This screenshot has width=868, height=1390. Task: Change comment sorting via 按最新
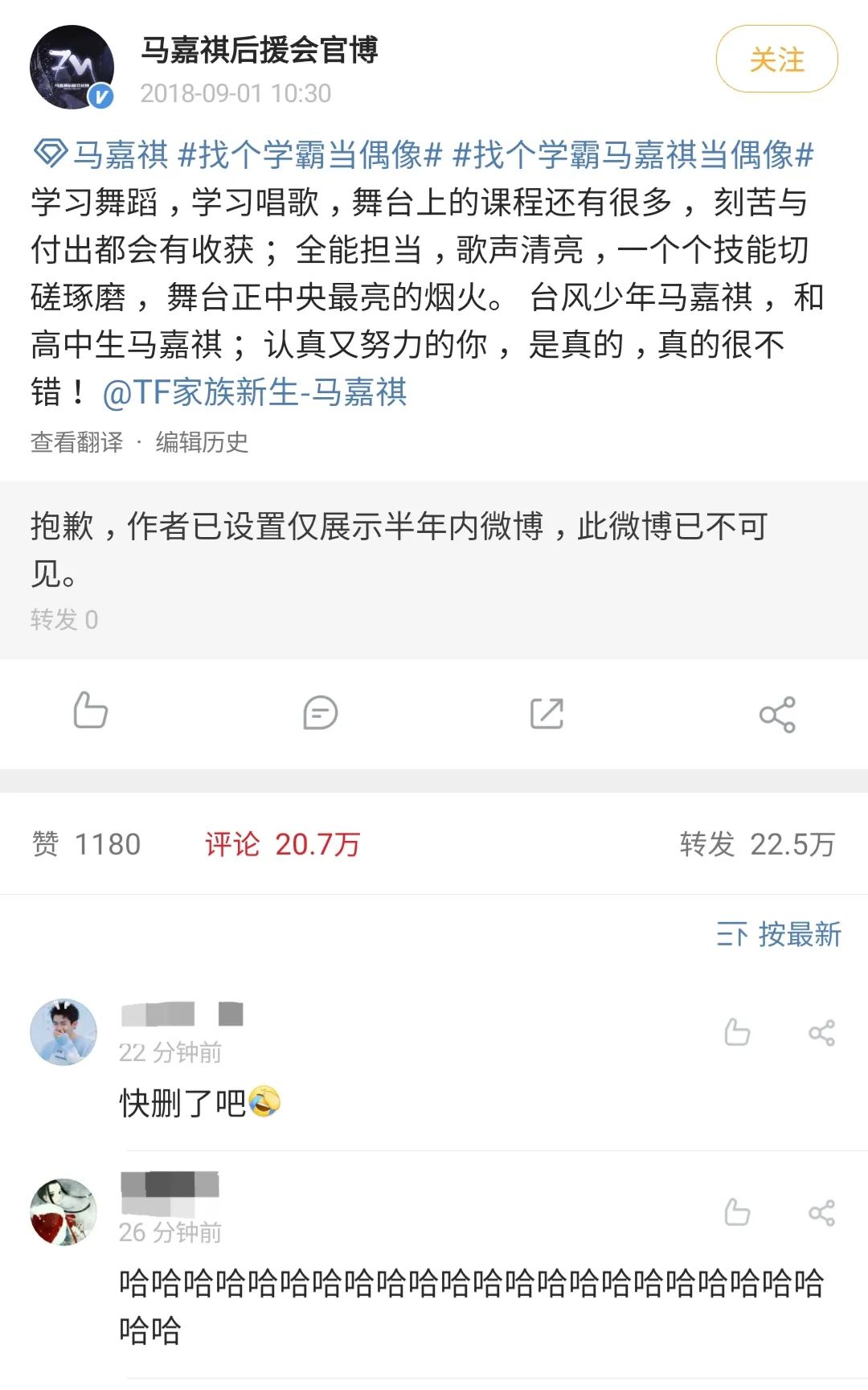click(778, 934)
